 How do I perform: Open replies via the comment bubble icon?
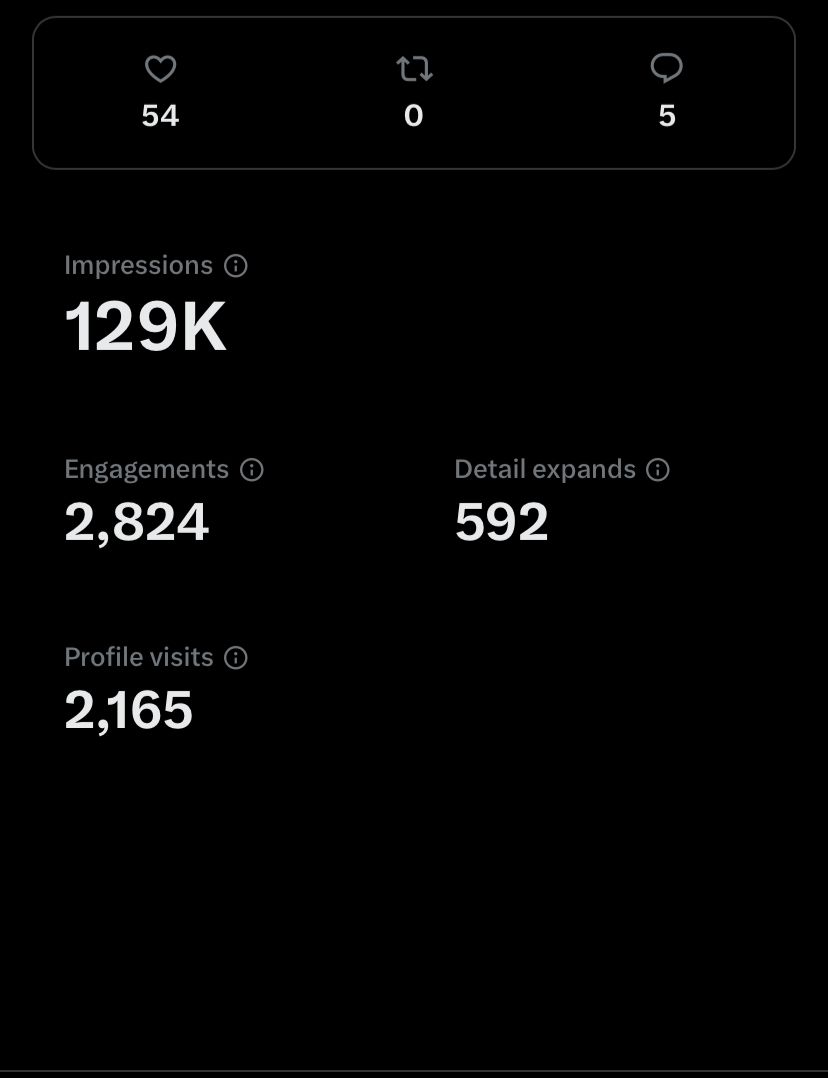pos(667,68)
